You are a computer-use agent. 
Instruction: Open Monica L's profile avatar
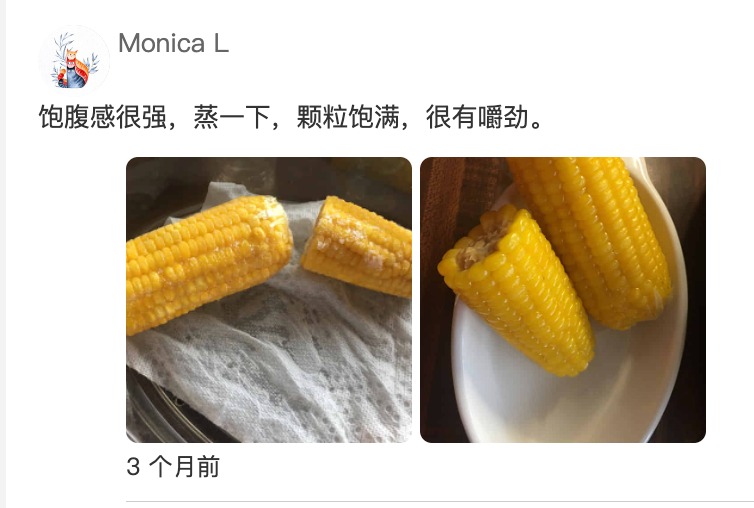click(x=74, y=60)
